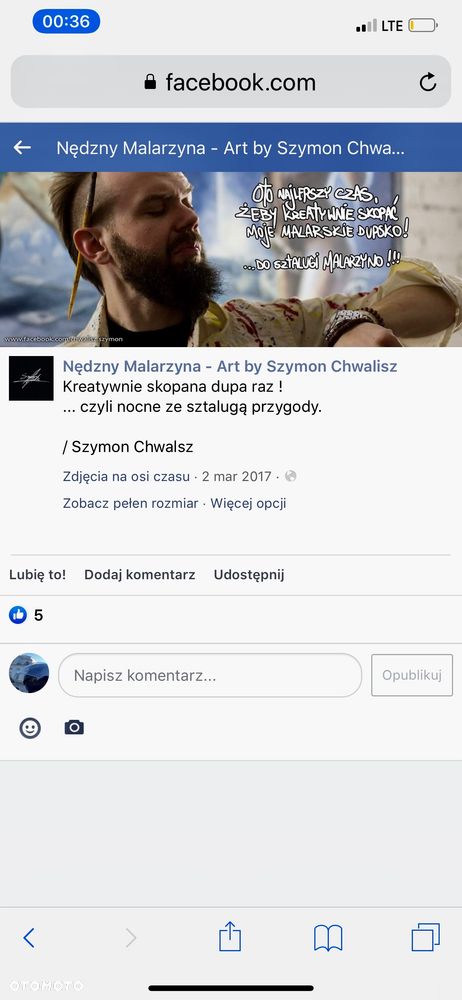Open Nędzny Malarzyna page name link
This screenshot has height=1000, width=462.
[x=230, y=366]
